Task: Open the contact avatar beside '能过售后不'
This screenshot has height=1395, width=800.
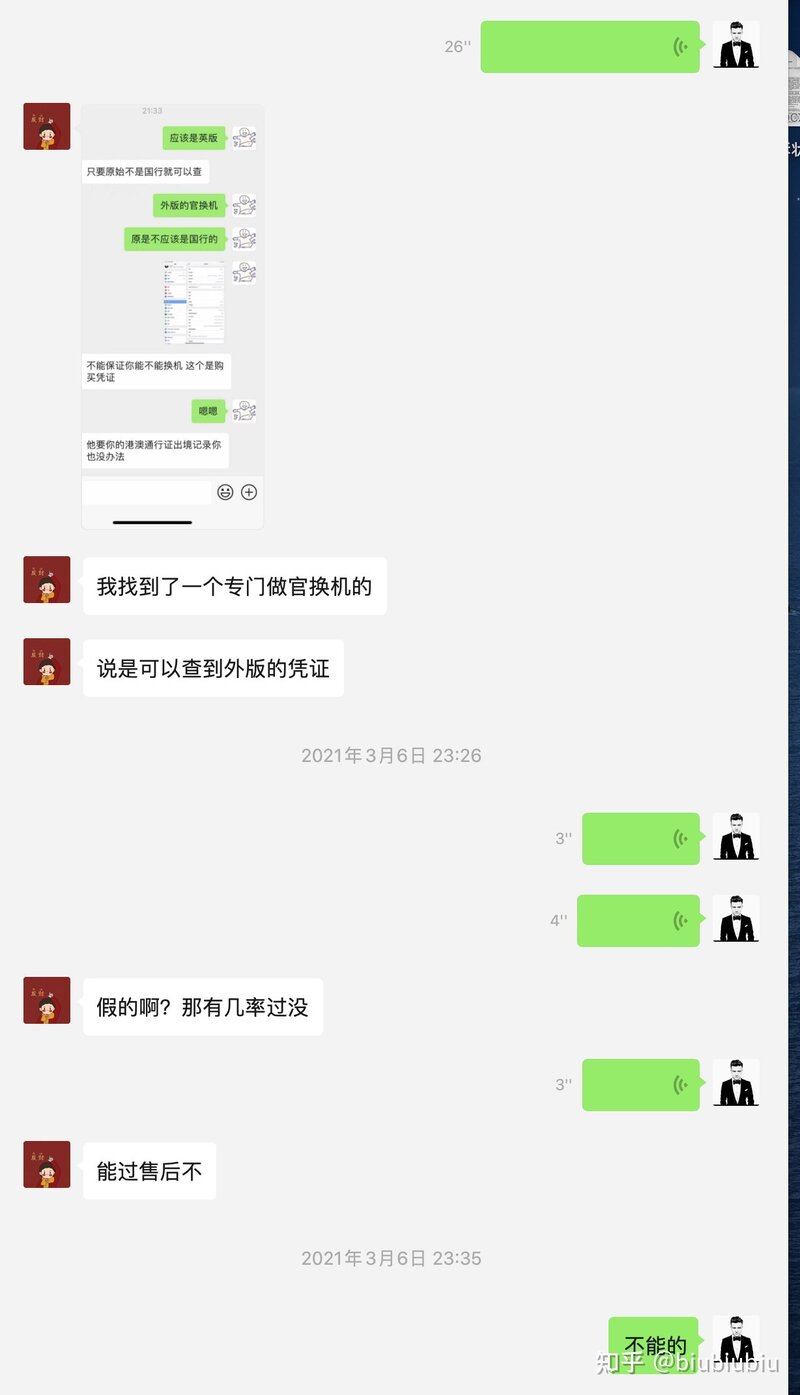Action: (47, 1165)
